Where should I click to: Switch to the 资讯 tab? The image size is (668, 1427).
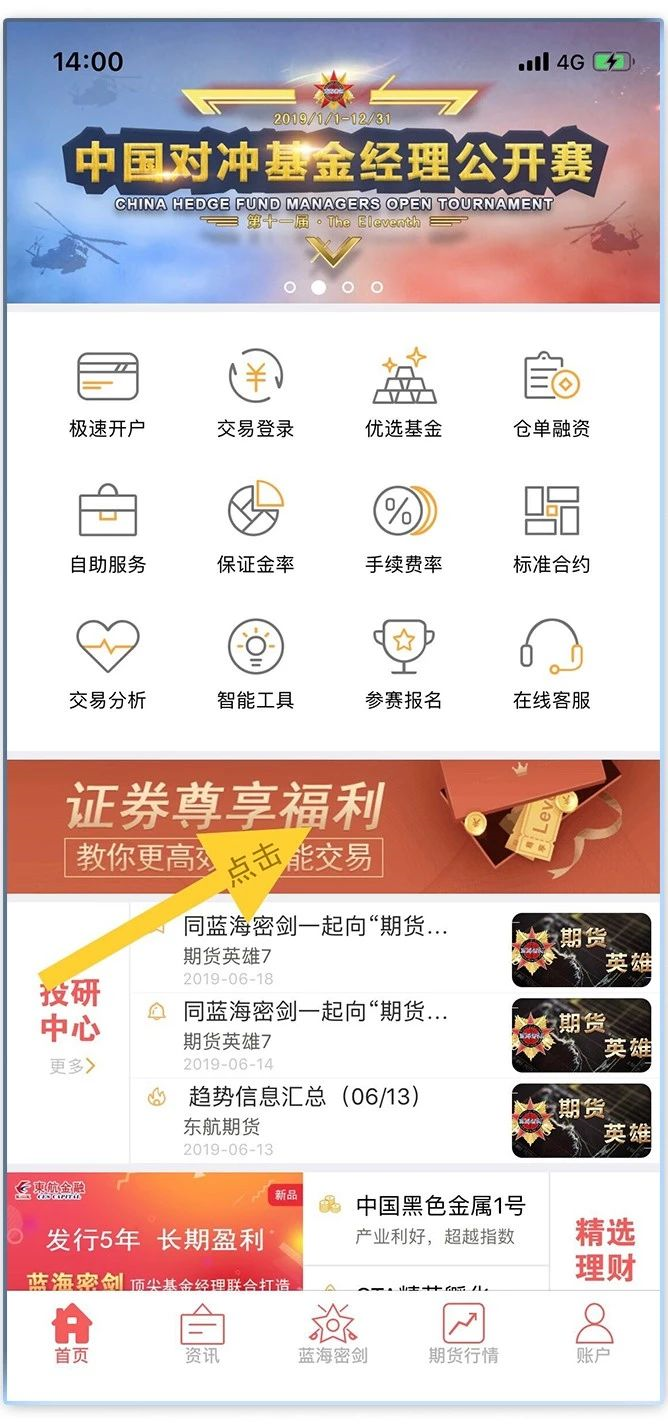pyautogui.click(x=202, y=1335)
